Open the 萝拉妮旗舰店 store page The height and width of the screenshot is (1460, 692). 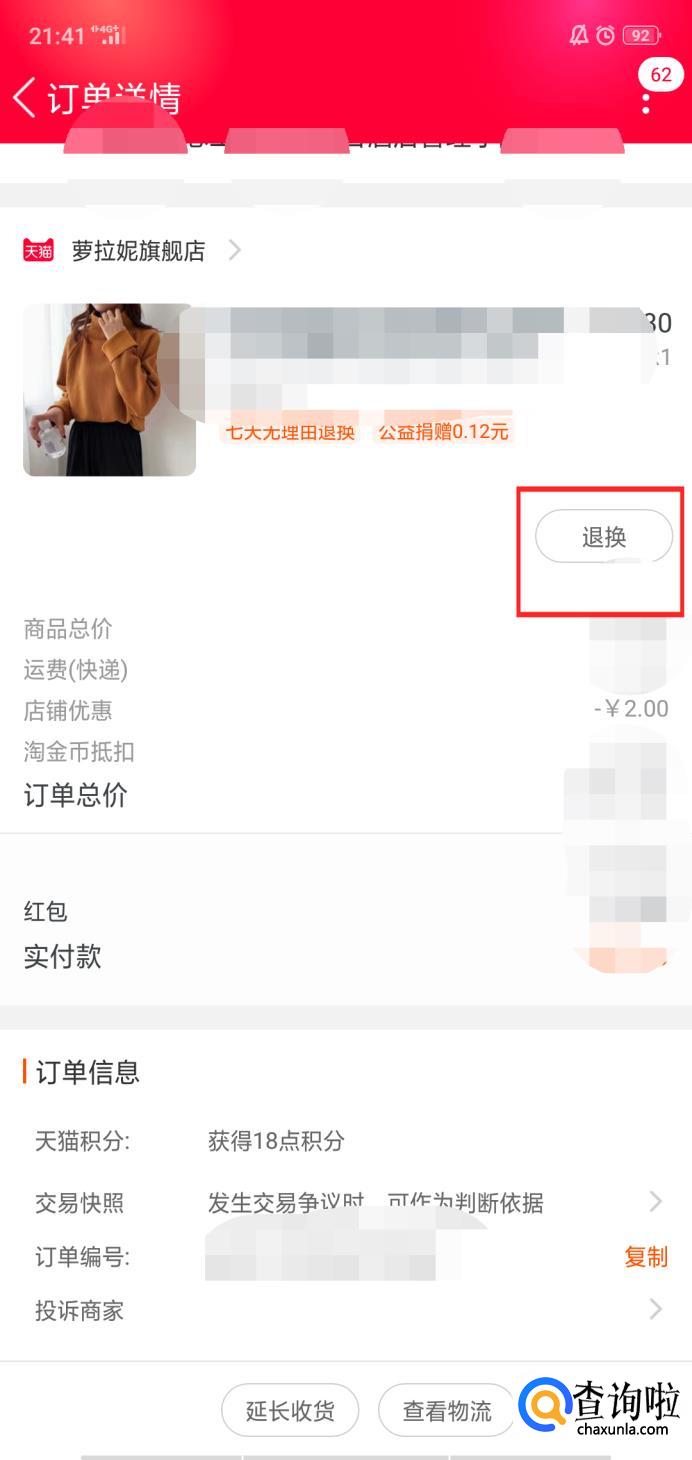[133, 251]
